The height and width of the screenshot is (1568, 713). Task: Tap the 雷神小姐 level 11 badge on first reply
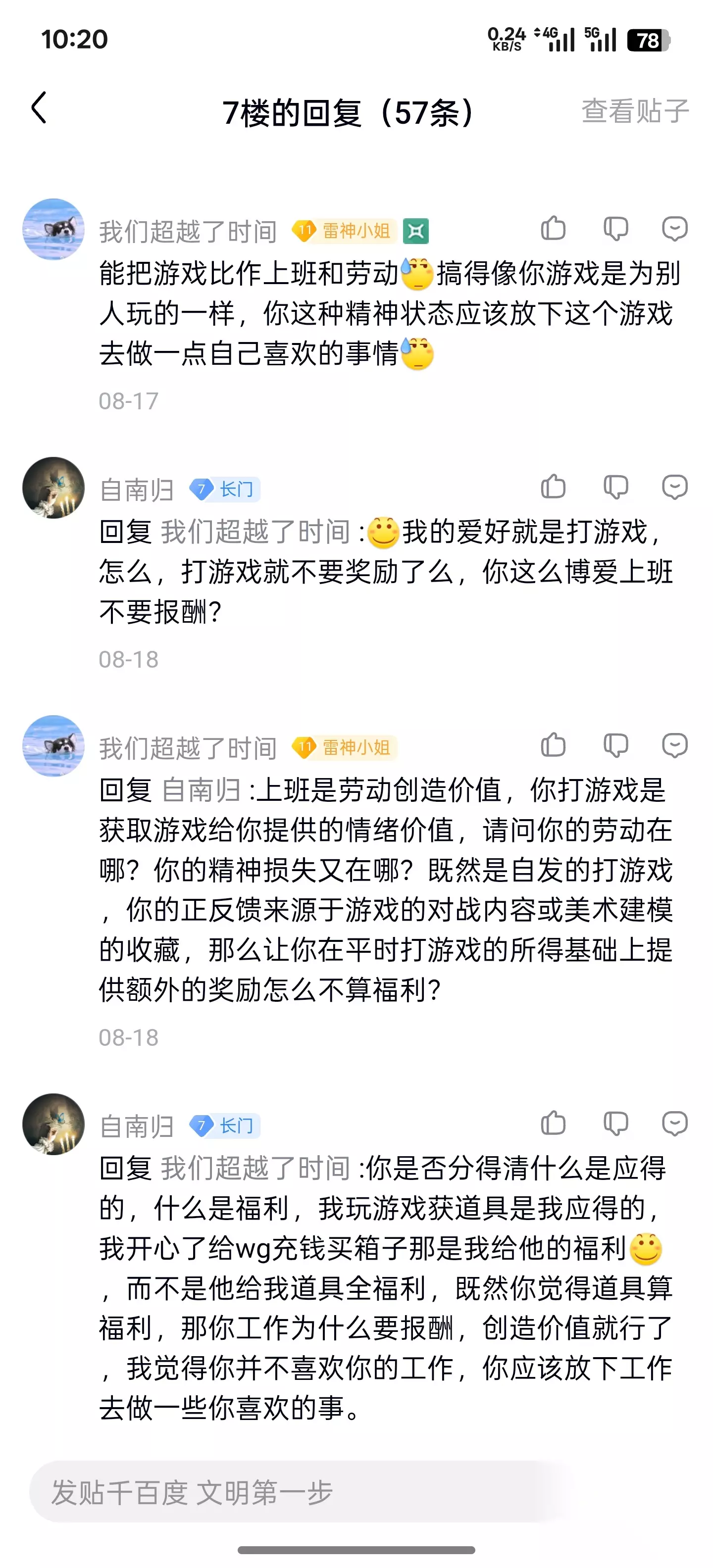345,231
